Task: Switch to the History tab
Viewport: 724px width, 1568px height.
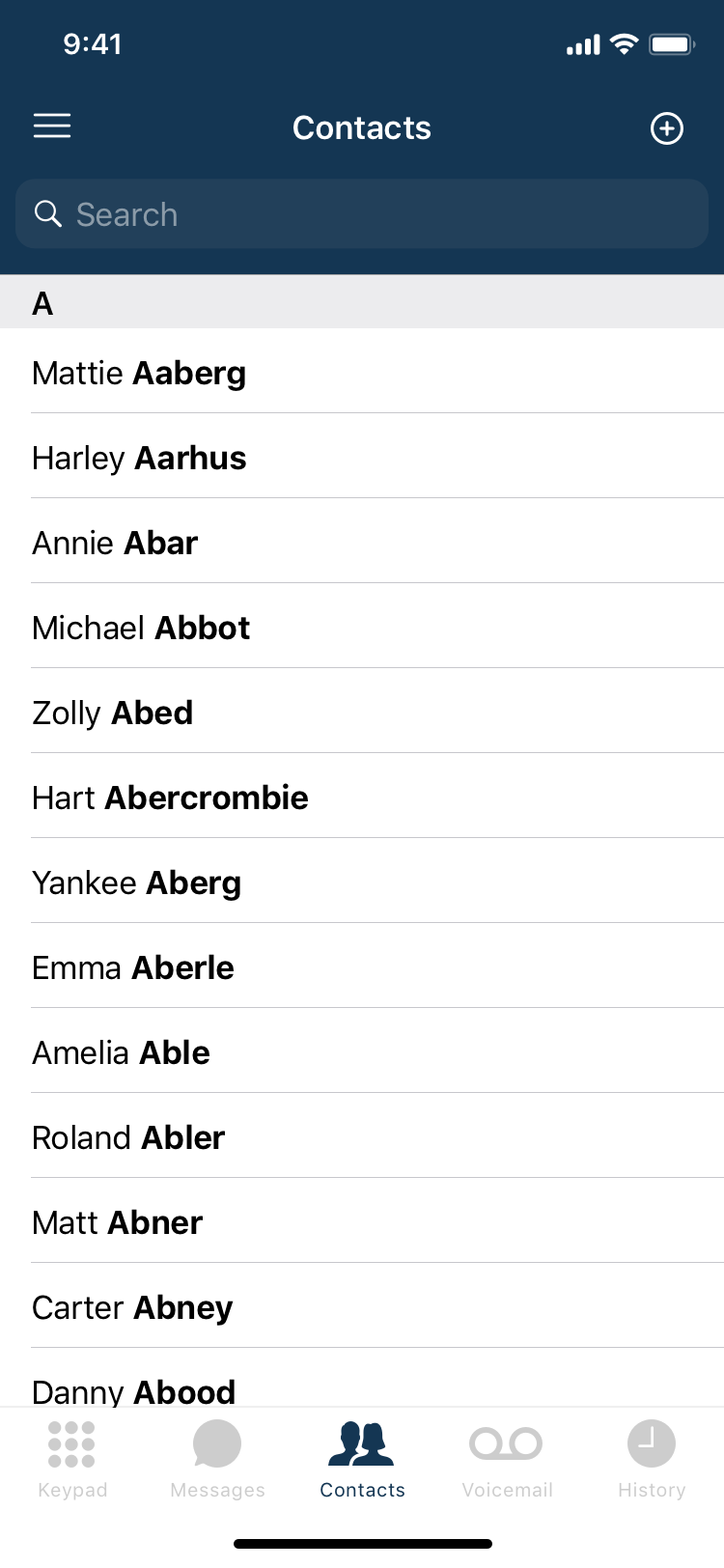Action: (x=652, y=1459)
